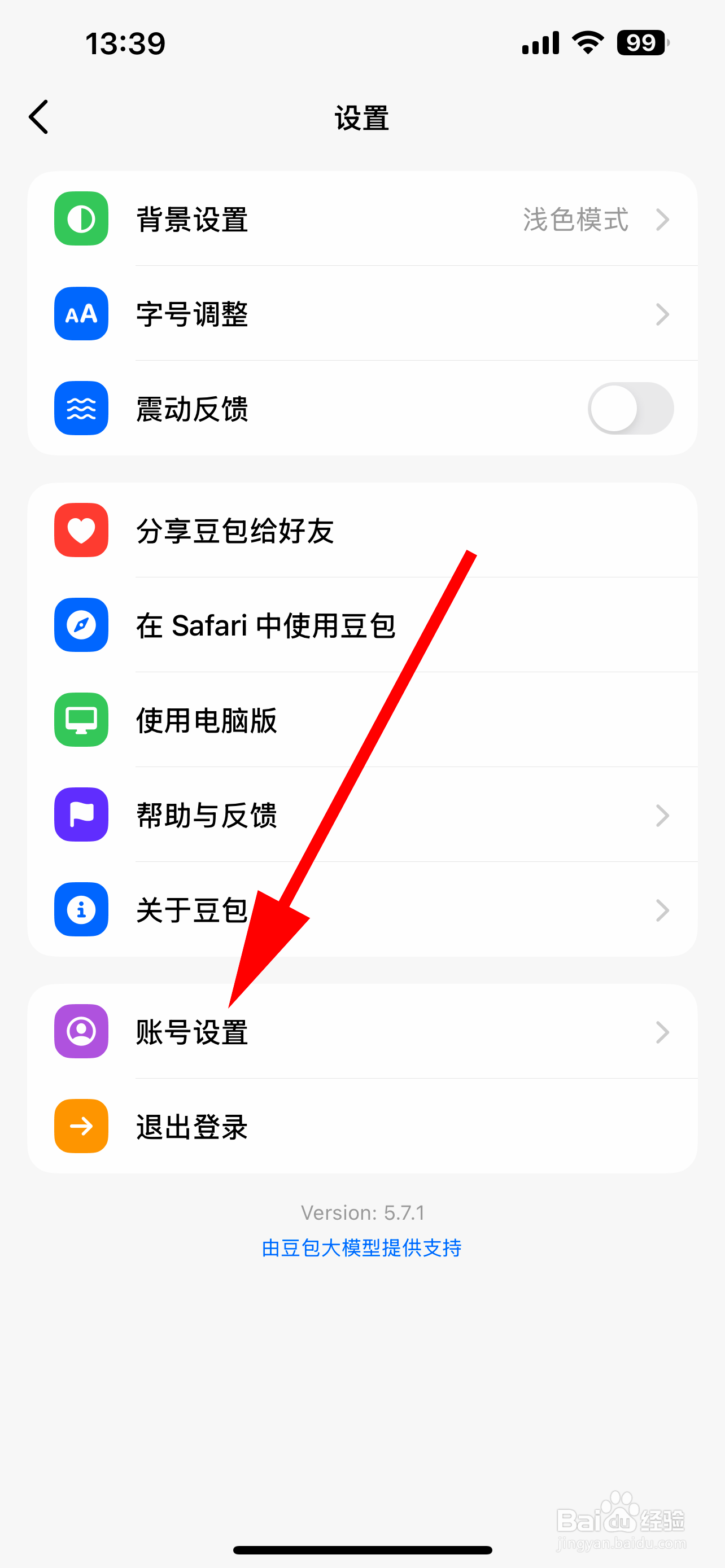725x1568 pixels.
Task: Select the Safari compass icon
Action: tap(81, 625)
